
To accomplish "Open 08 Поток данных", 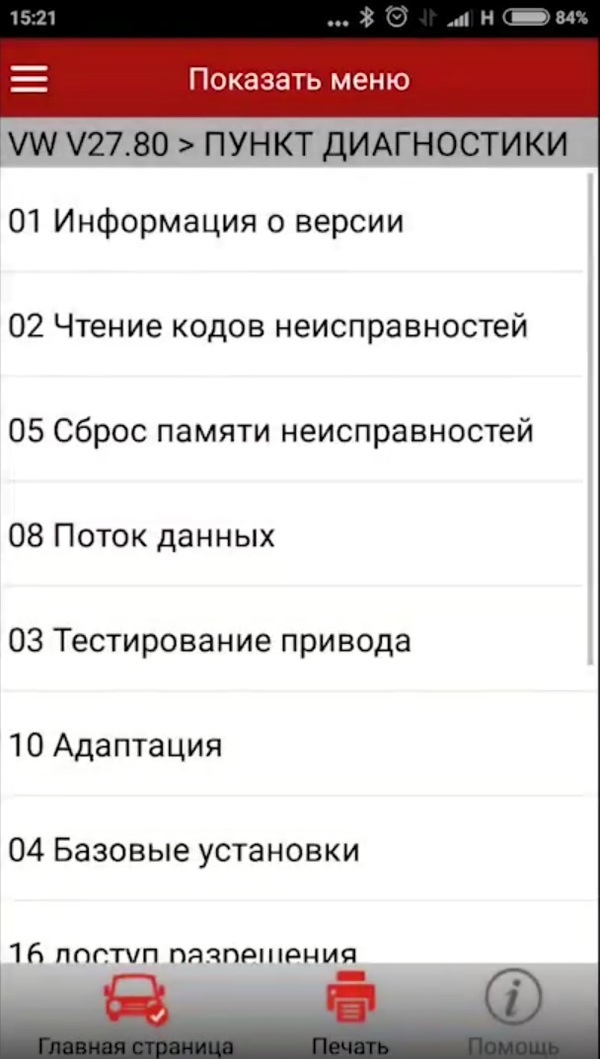I will tap(141, 536).
